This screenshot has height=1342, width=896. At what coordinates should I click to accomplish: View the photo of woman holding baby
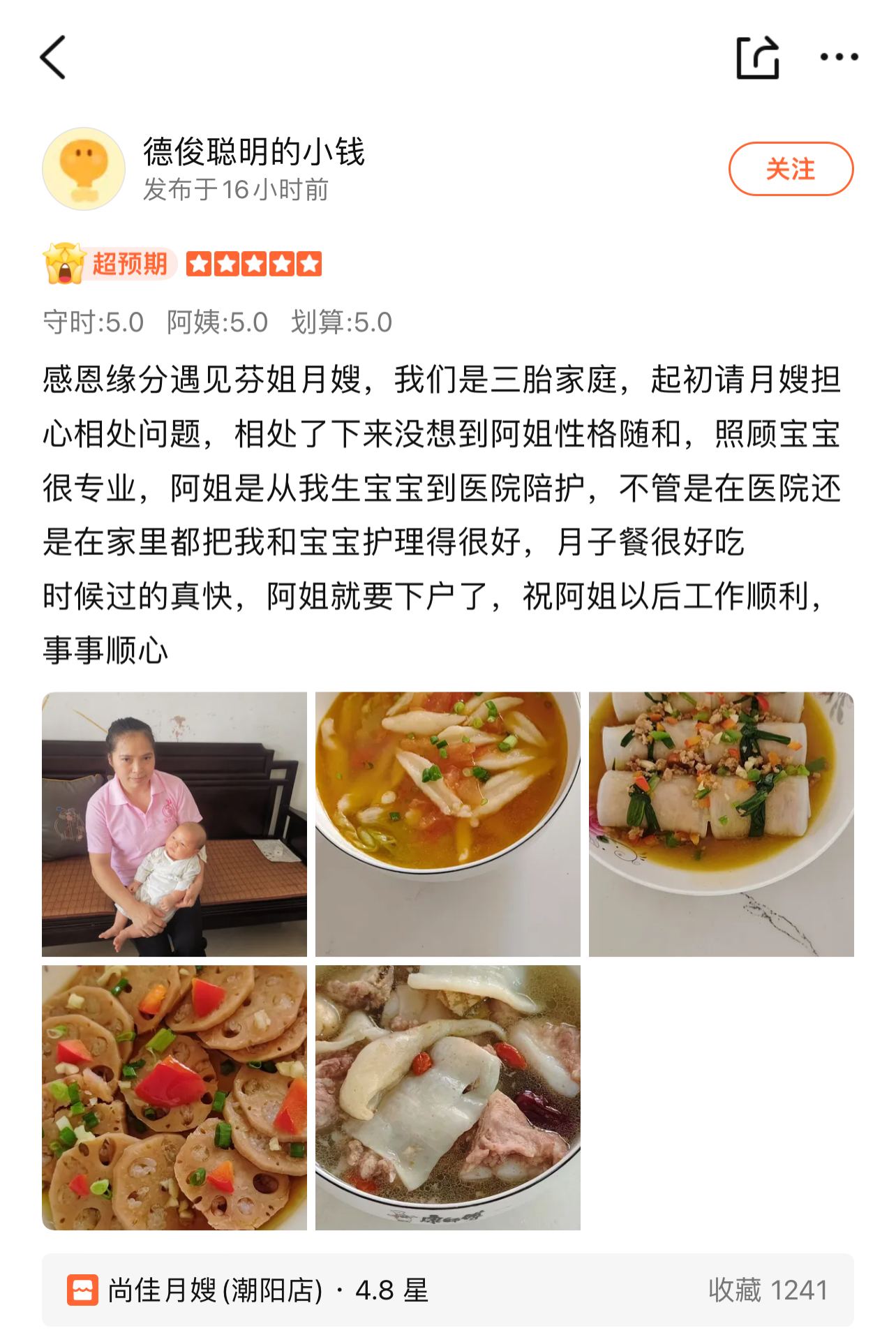tap(174, 824)
